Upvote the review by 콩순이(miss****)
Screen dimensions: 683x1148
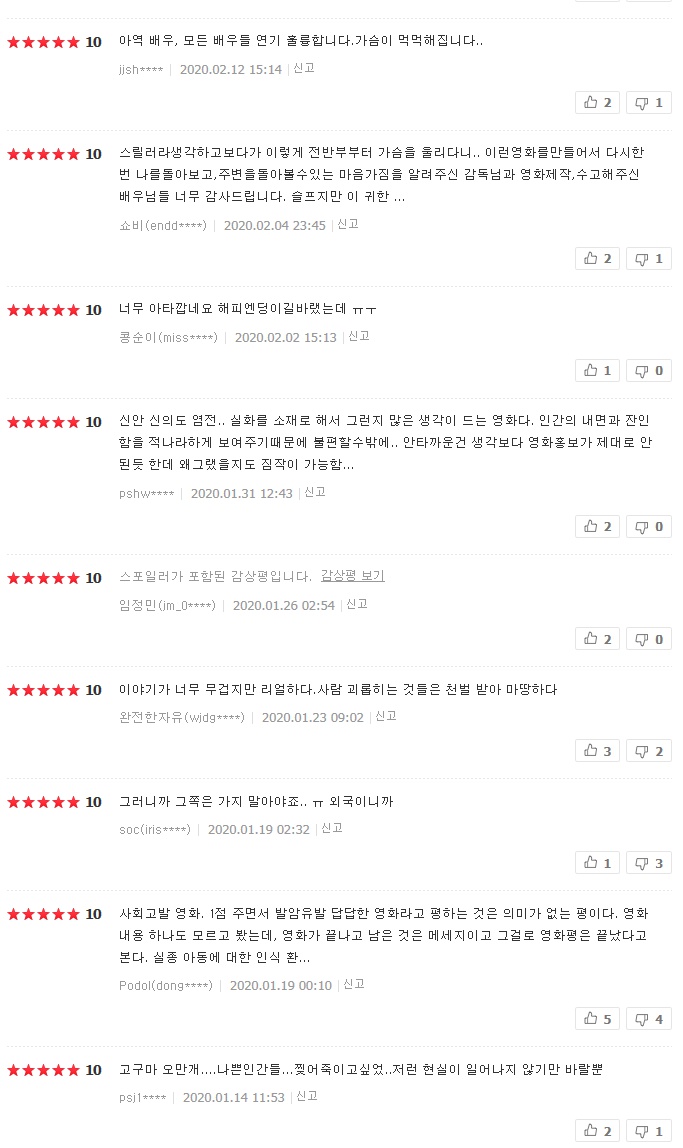[x=598, y=371]
